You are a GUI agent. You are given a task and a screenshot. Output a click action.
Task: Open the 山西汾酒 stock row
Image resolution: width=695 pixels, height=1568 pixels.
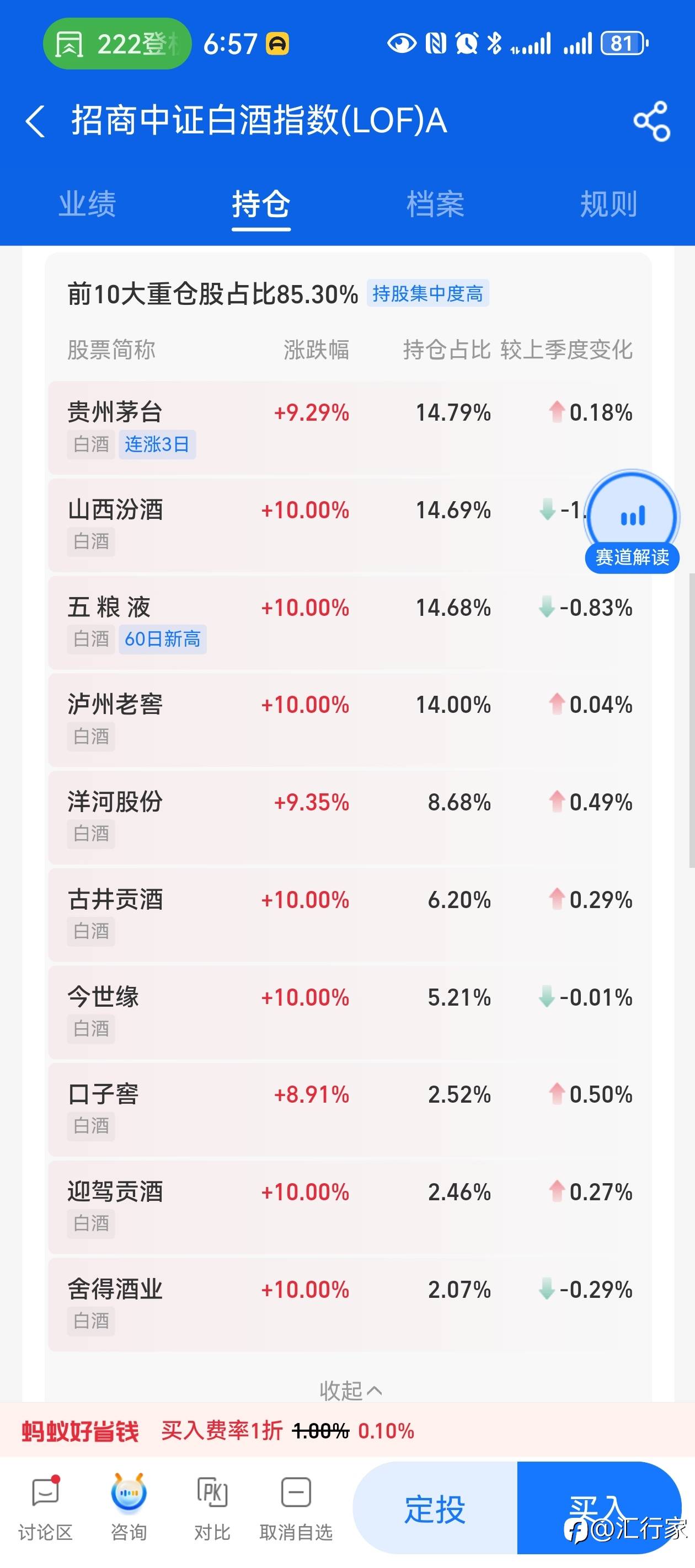click(x=350, y=525)
